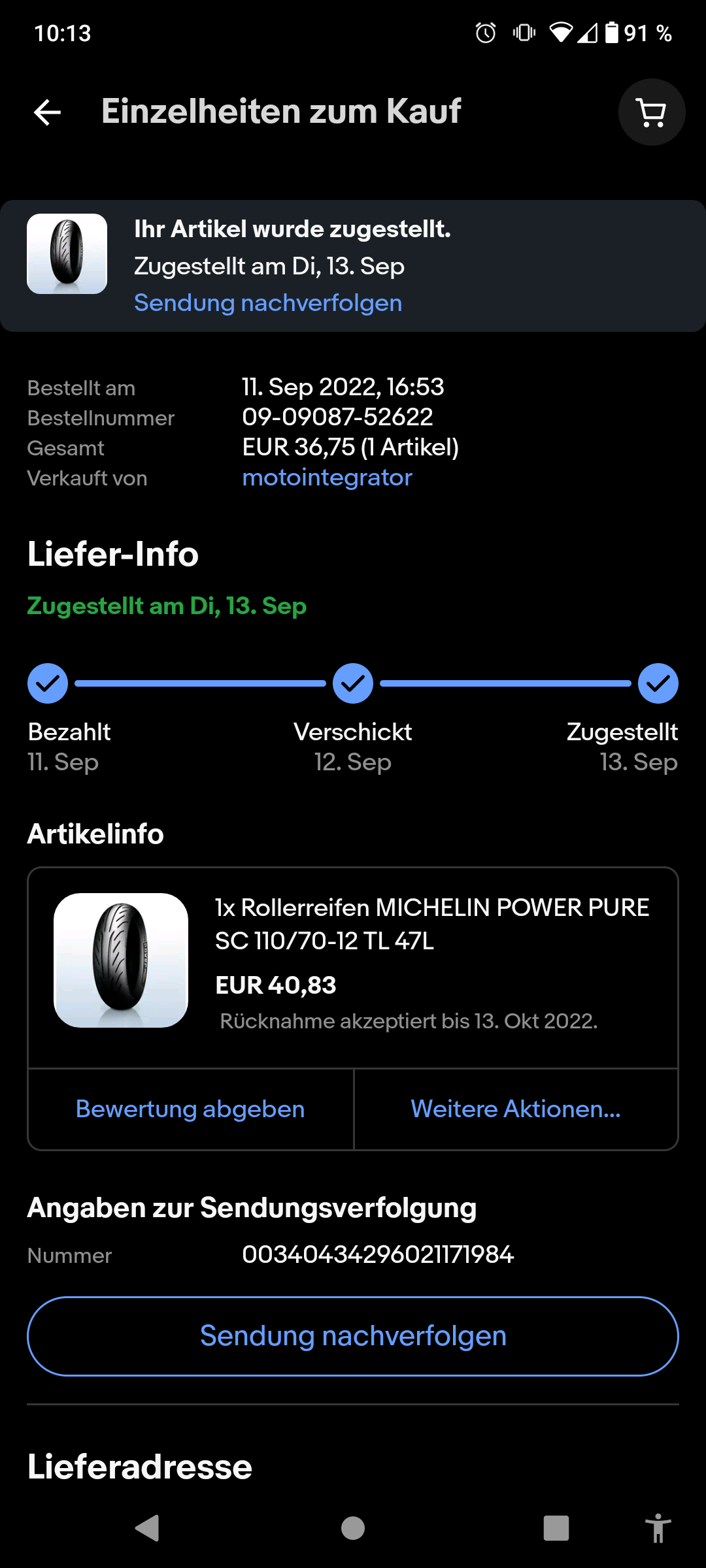The width and height of the screenshot is (706, 1568).
Task: Open seller motointegrator's profile
Action: (327, 478)
